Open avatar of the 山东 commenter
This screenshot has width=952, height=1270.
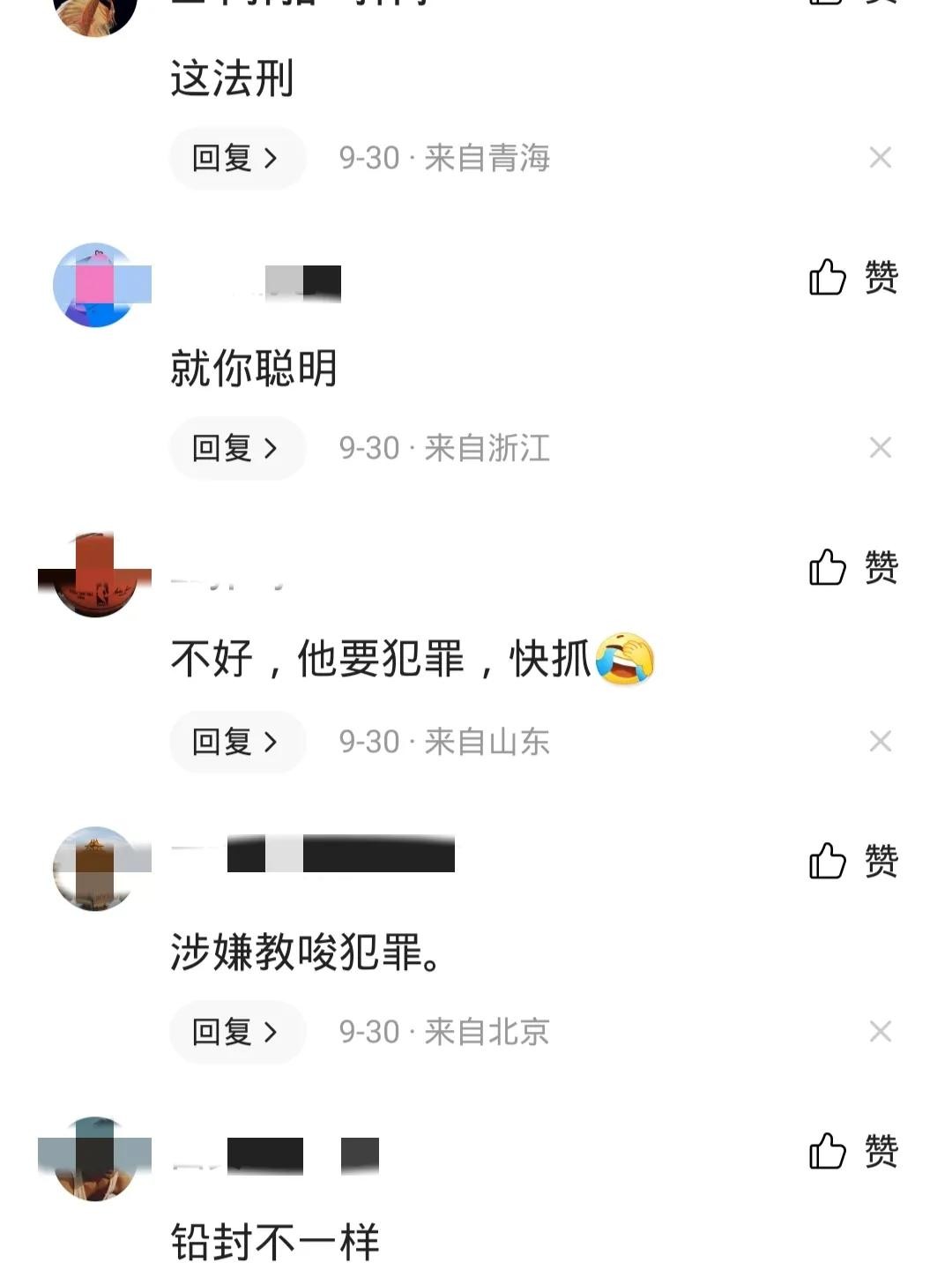pyautogui.click(x=95, y=575)
